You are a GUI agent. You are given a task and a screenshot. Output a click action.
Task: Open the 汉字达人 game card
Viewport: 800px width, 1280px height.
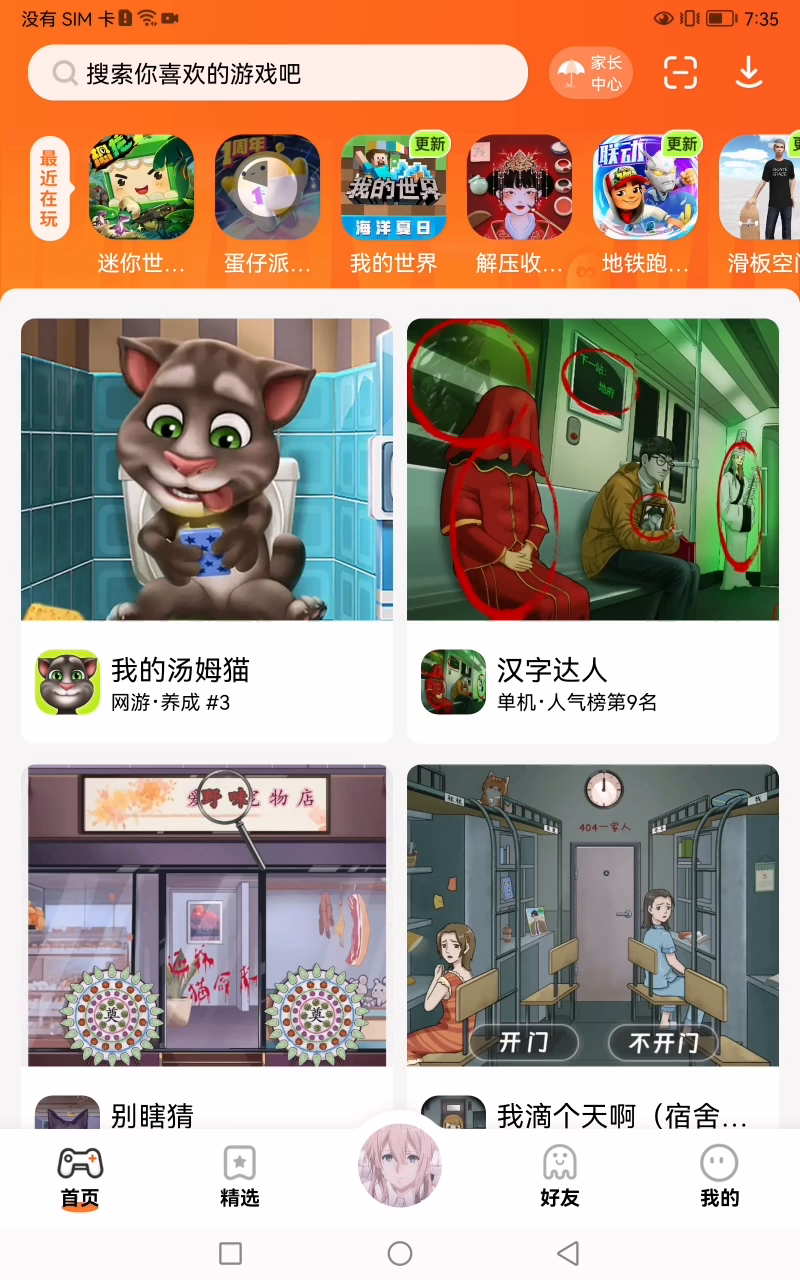(592, 530)
